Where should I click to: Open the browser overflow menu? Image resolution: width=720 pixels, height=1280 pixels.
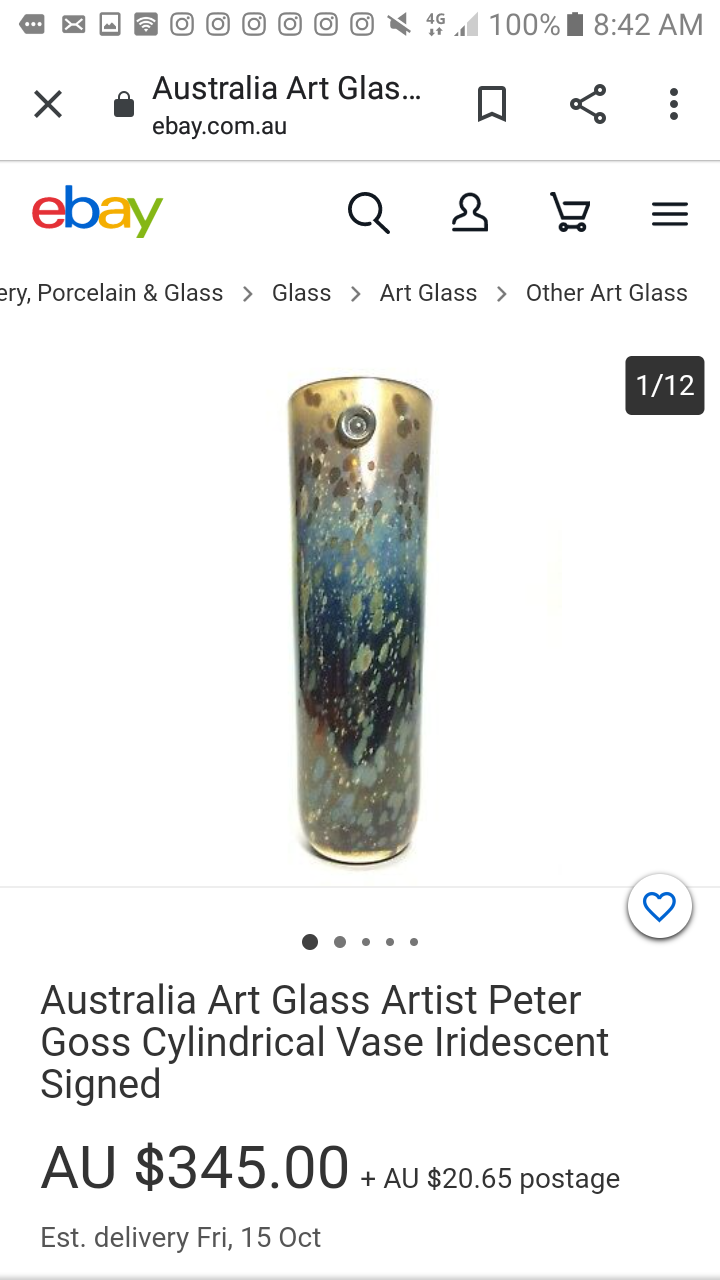(674, 104)
